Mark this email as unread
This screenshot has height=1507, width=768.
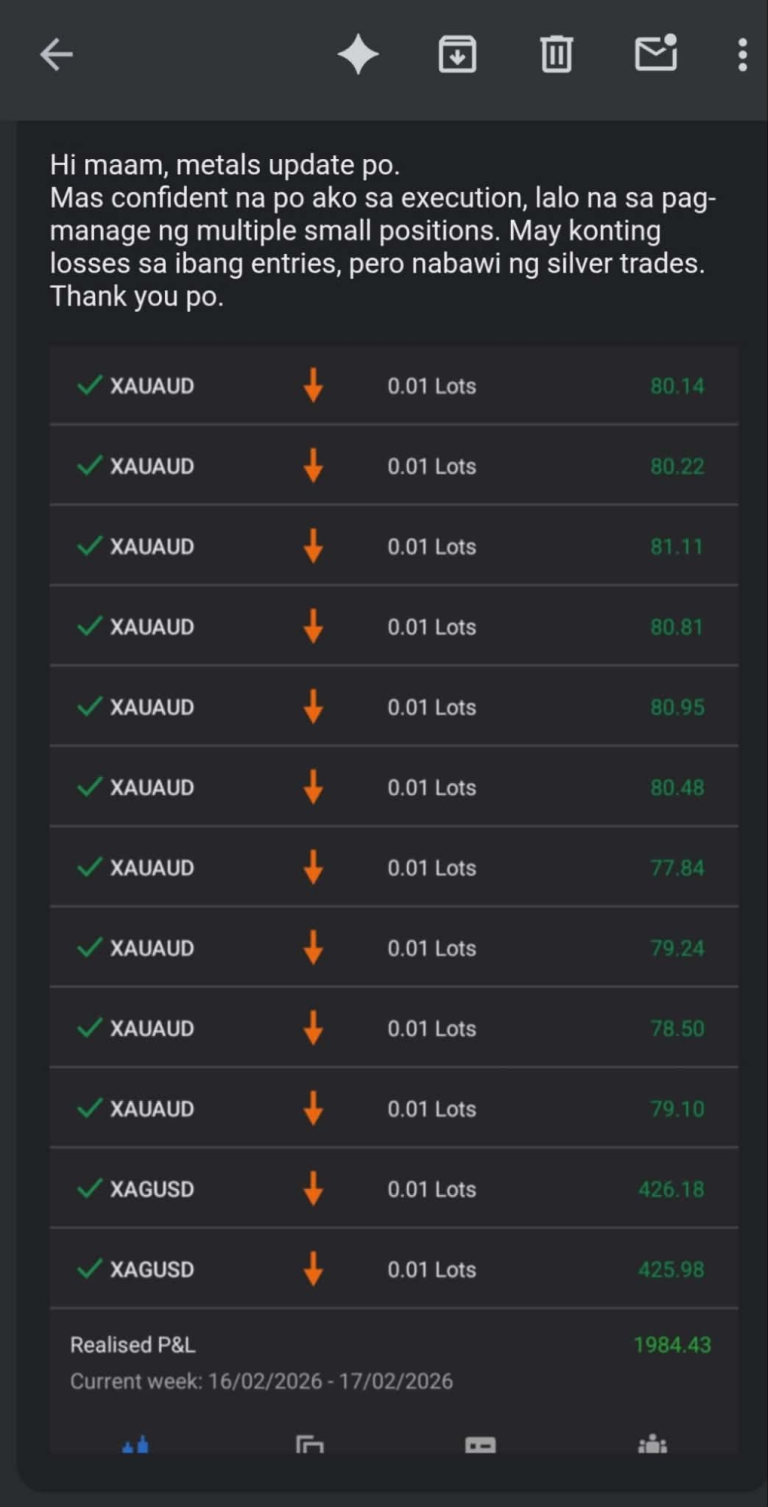click(x=656, y=54)
